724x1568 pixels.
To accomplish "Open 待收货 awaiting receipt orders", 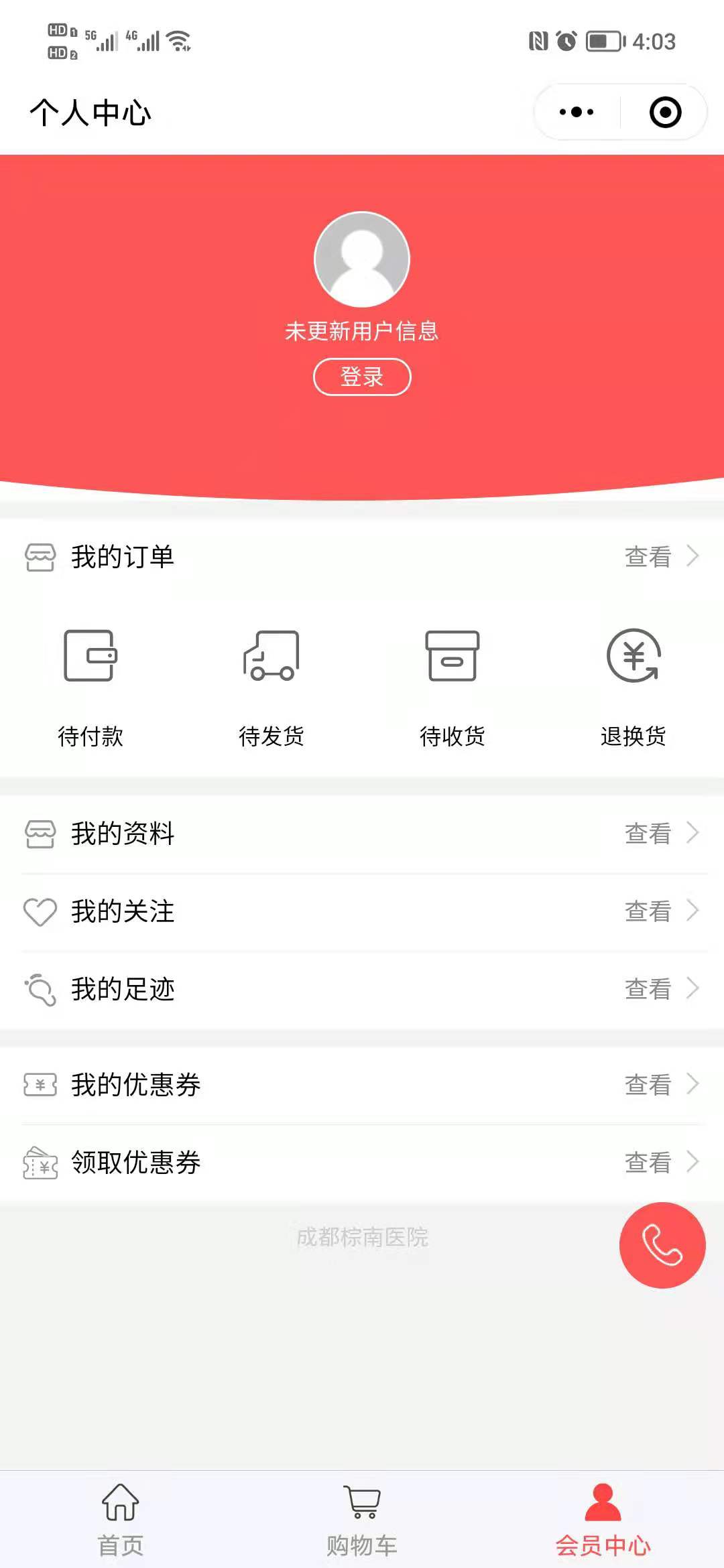I will point(452,687).
